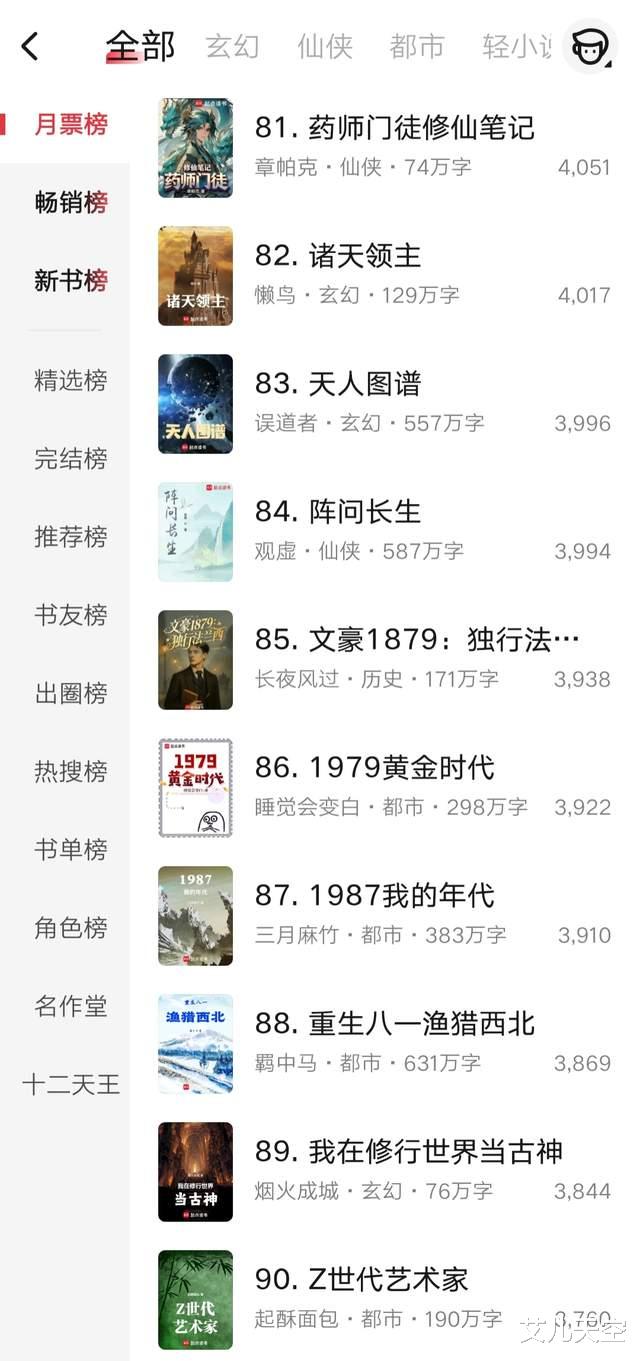Select the 都市 category tab
The image size is (640, 1361).
pyautogui.click(x=417, y=46)
